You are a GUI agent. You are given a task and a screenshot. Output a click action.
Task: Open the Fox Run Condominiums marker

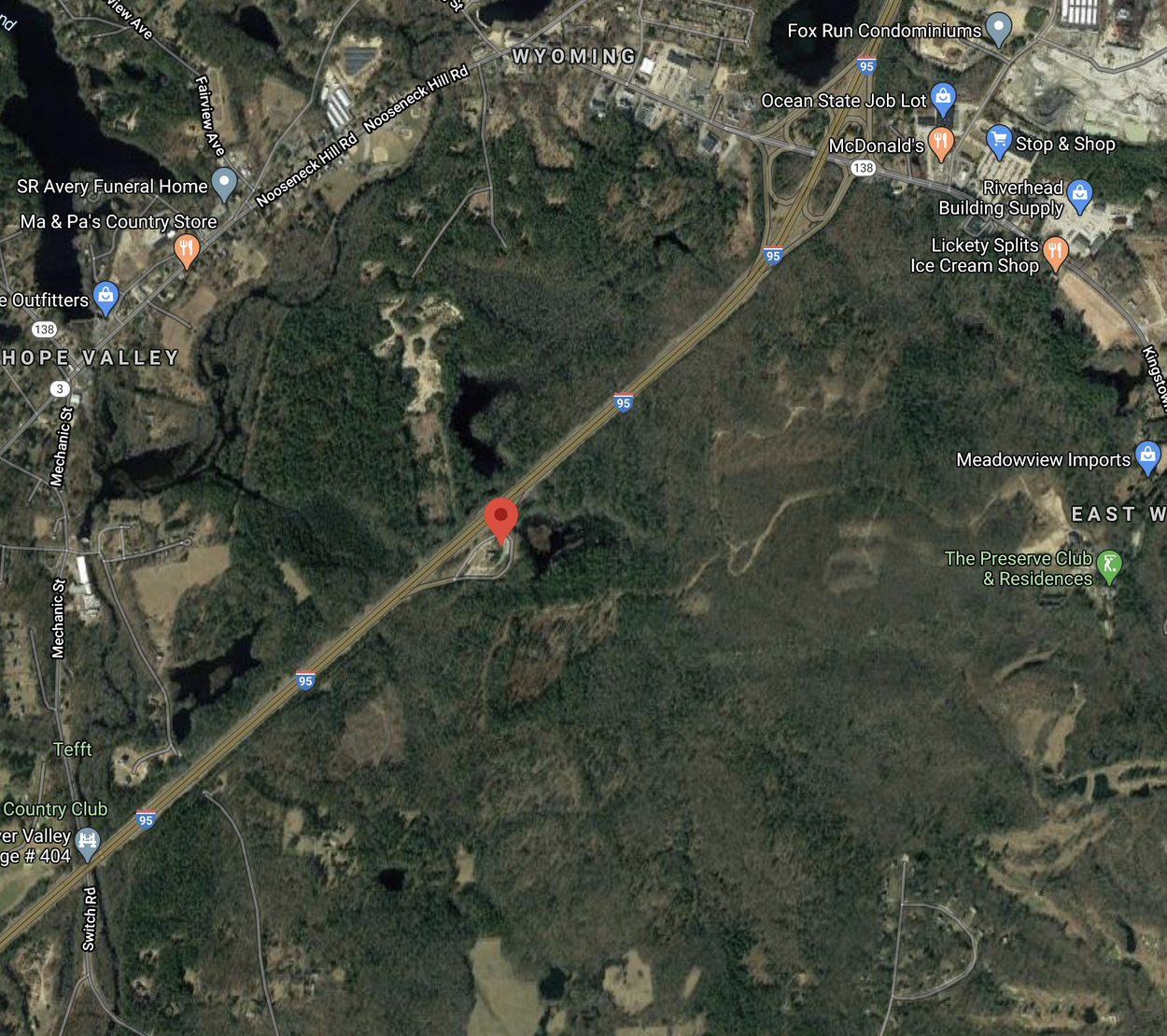(999, 28)
